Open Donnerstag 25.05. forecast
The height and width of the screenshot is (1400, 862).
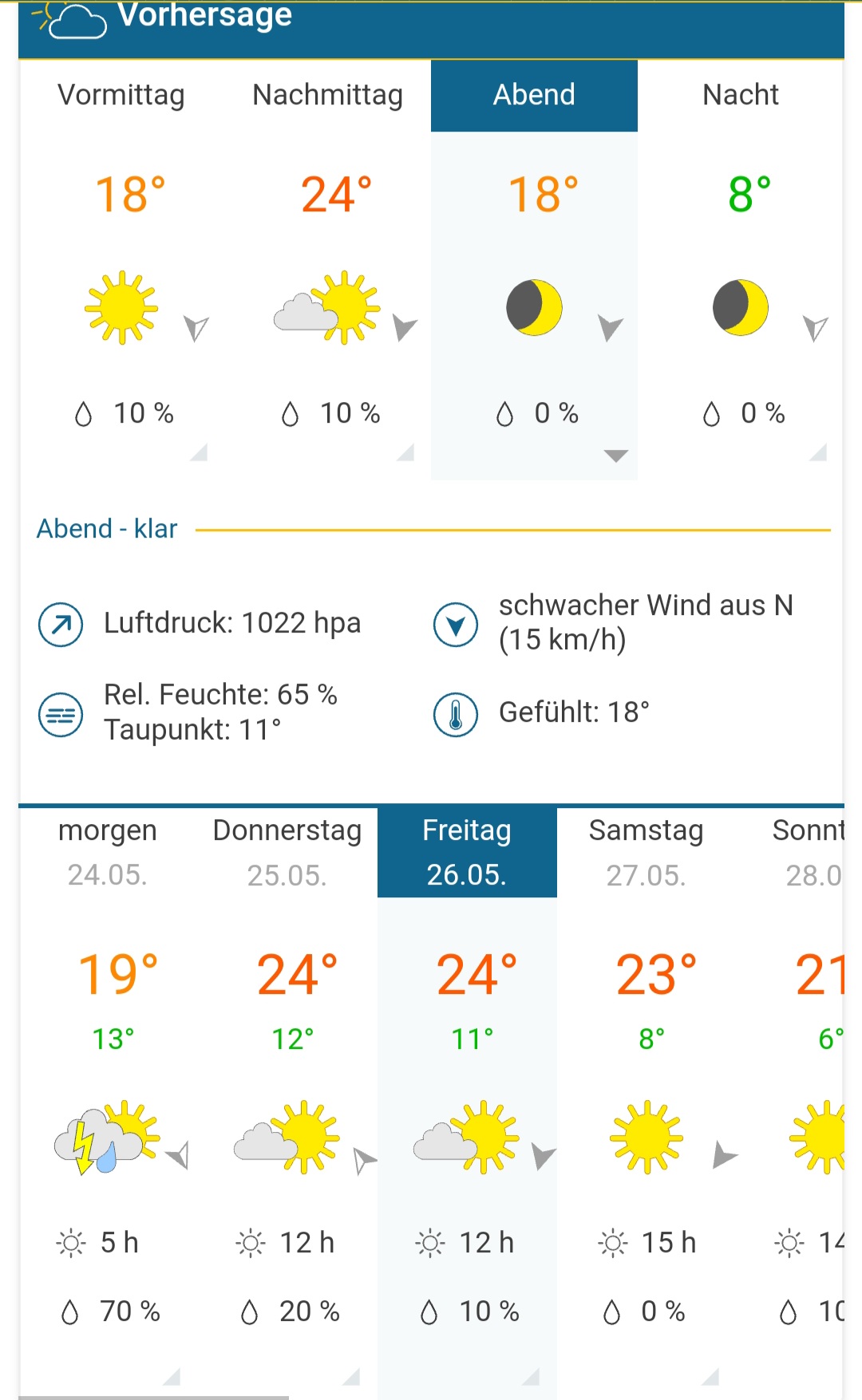click(x=287, y=852)
